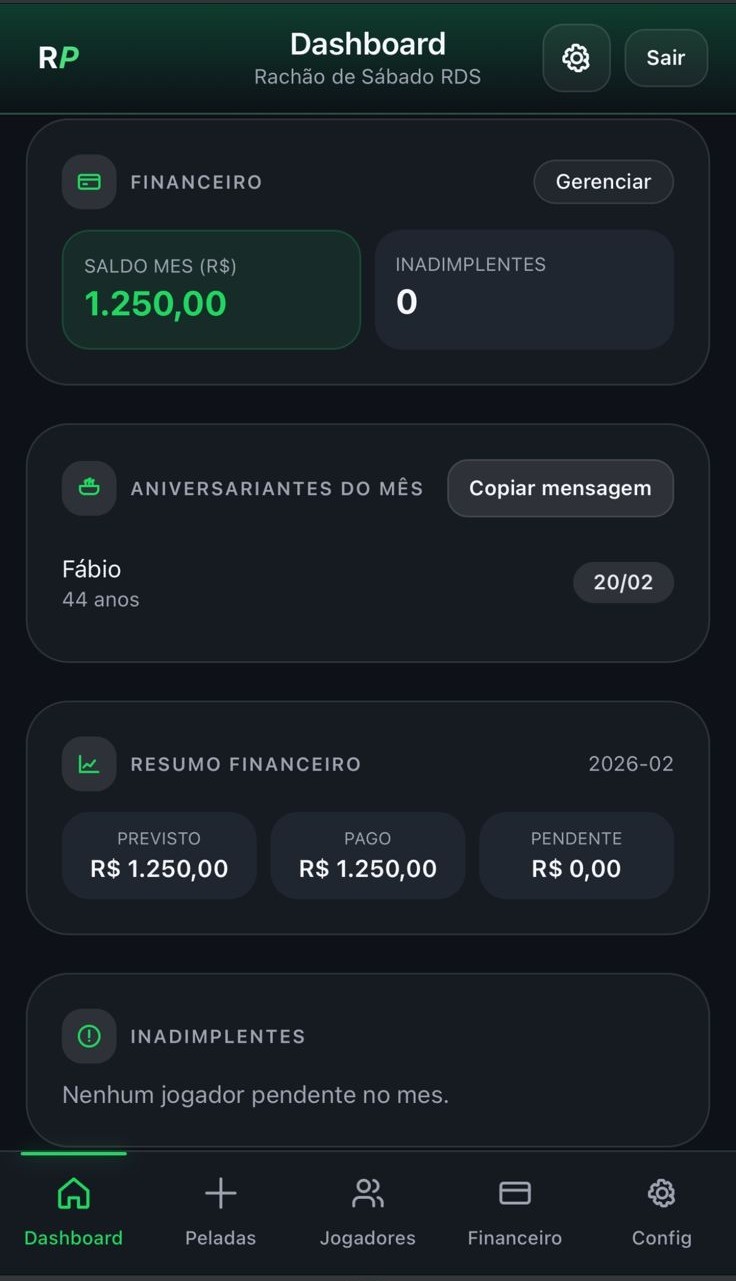Viewport: 736px width, 1281px height.
Task: Open the Peladas plus icon
Action: (x=220, y=1193)
